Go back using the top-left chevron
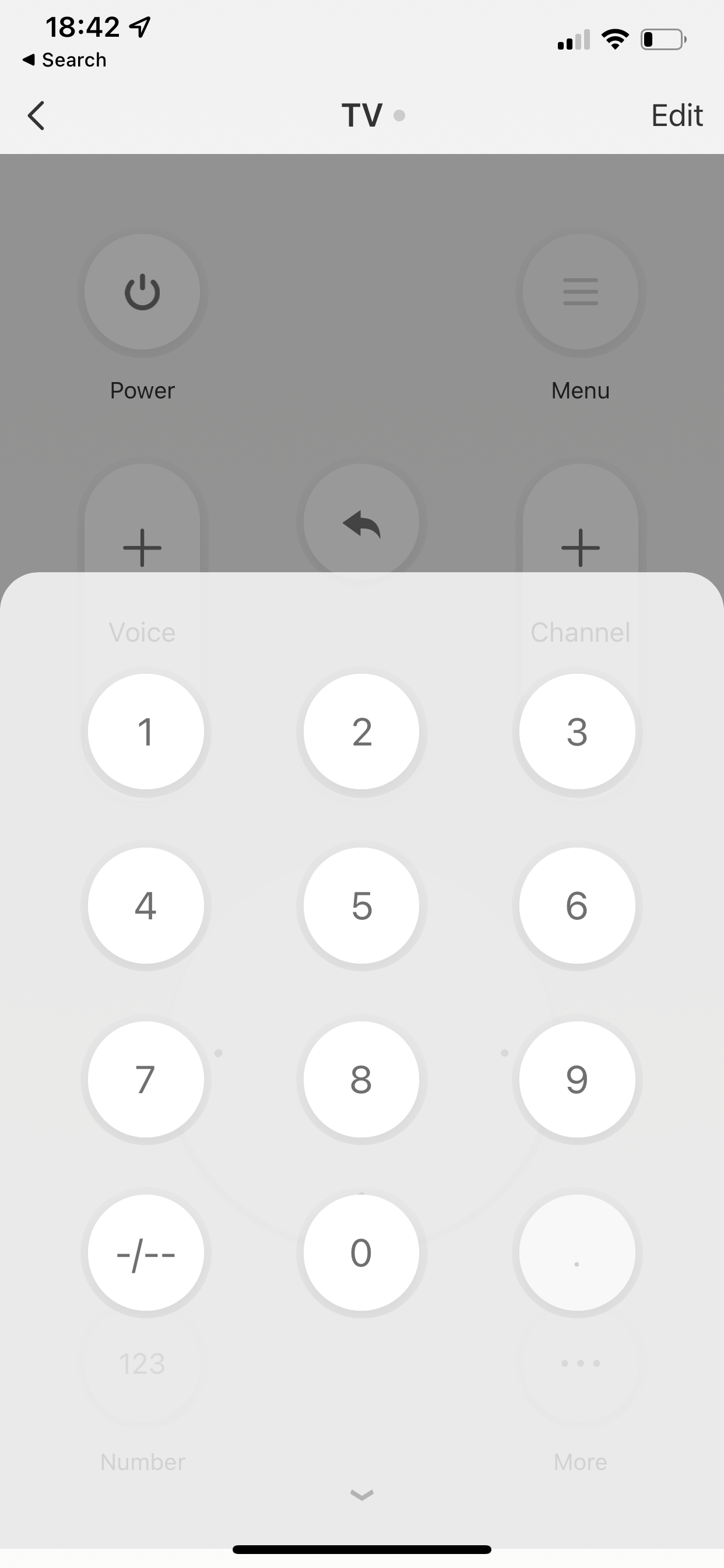The image size is (724, 1568). [x=36, y=115]
